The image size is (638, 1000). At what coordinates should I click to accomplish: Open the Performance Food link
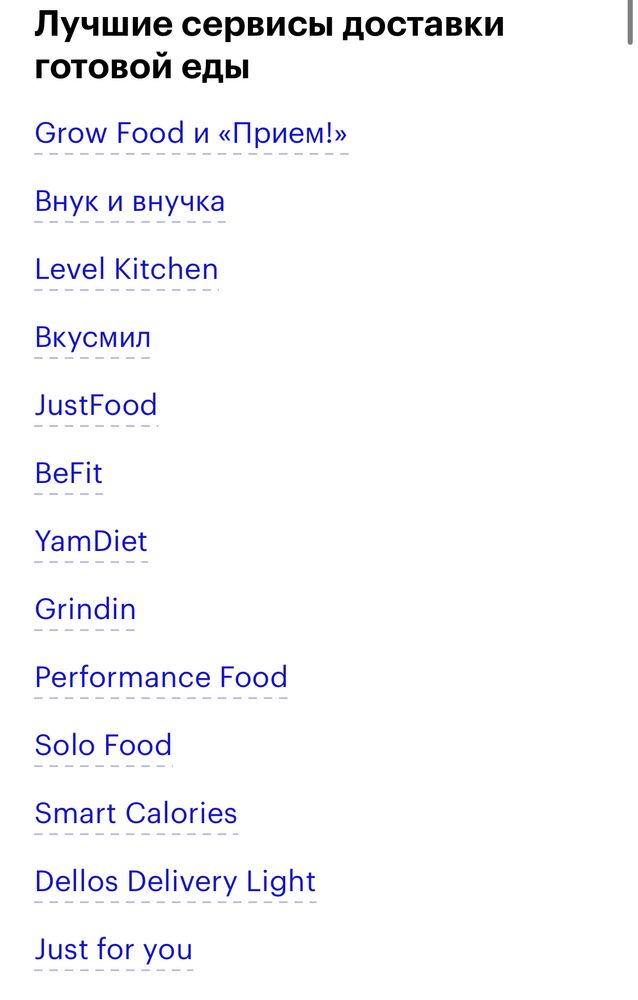pyautogui.click(x=160, y=678)
